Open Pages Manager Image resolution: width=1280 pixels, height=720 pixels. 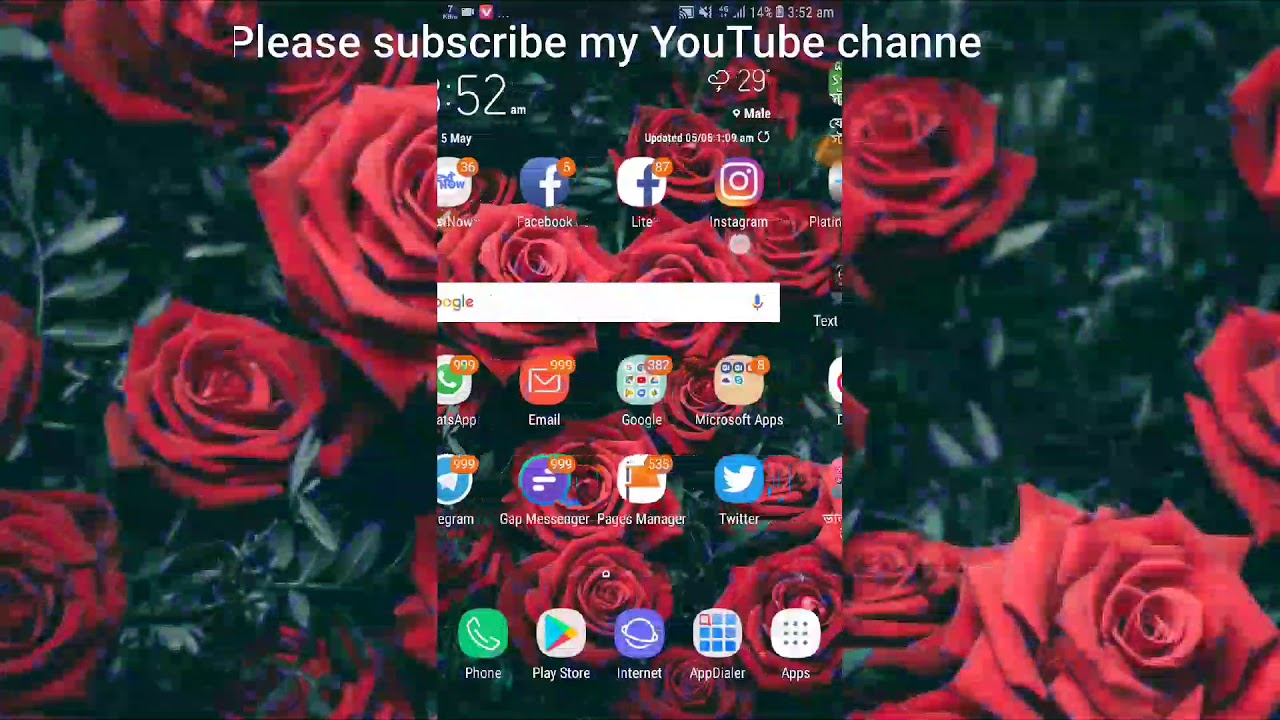(642, 483)
